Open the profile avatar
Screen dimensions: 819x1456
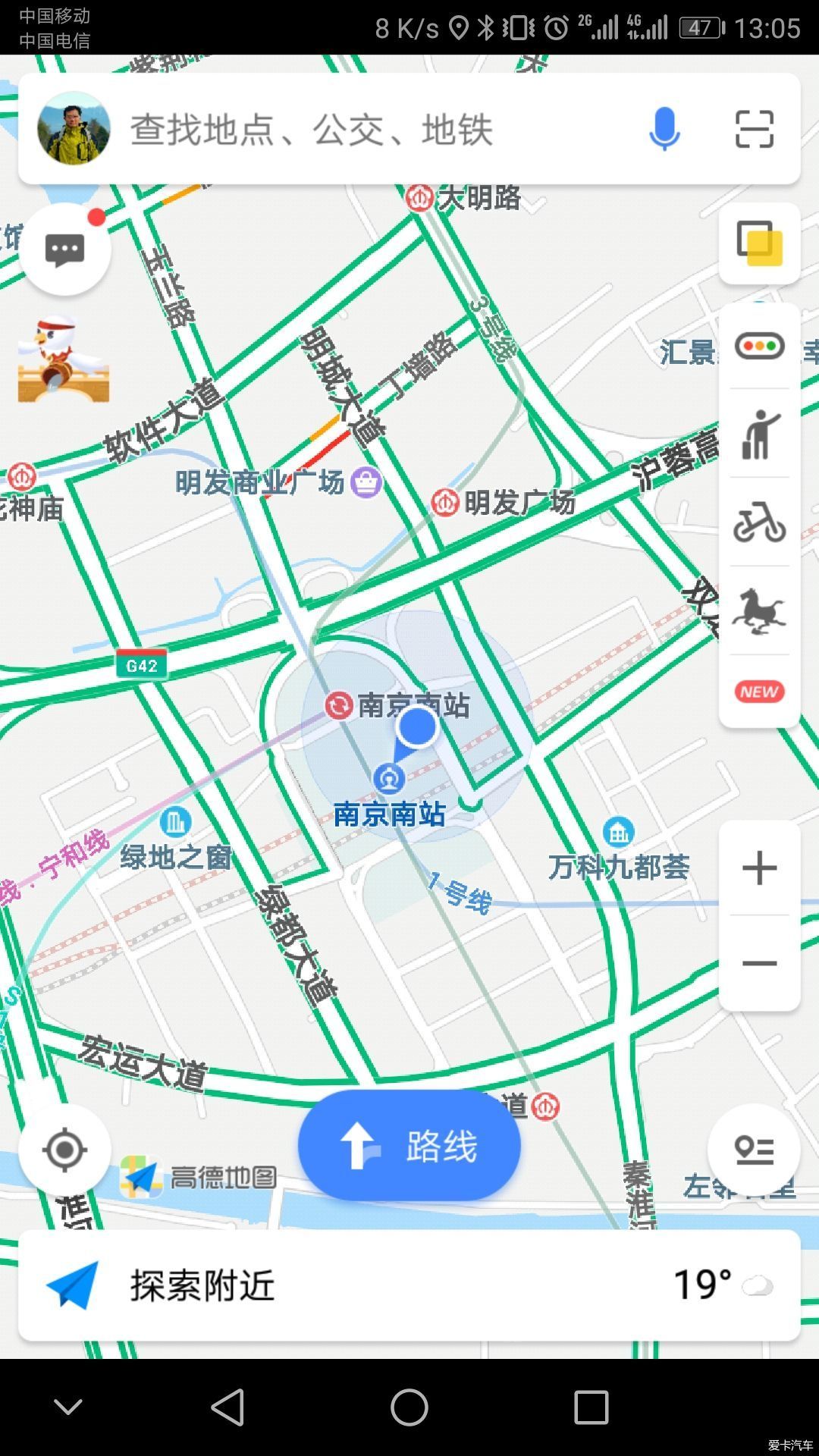pos(74,128)
